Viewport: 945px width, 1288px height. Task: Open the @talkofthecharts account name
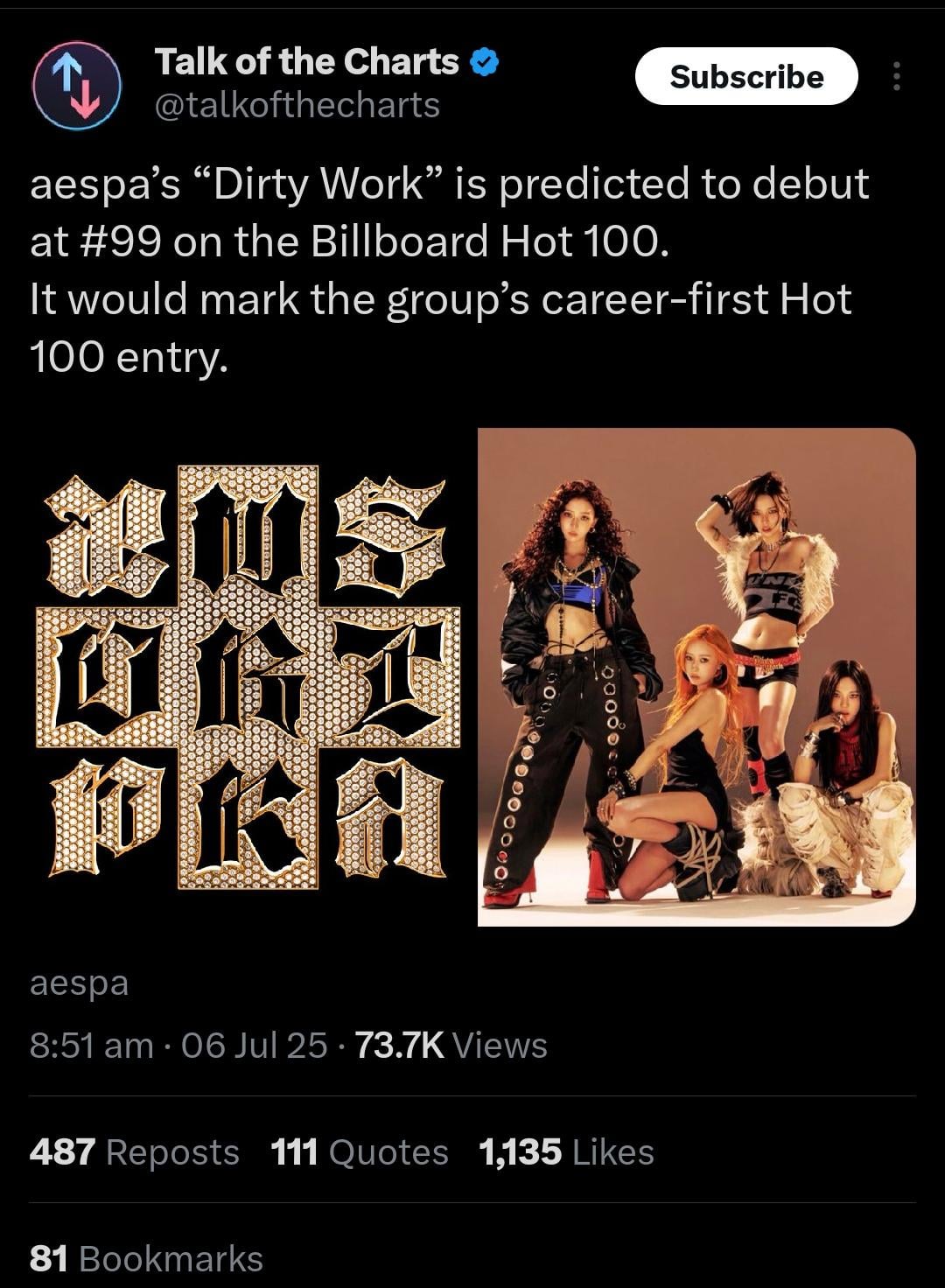(297, 106)
